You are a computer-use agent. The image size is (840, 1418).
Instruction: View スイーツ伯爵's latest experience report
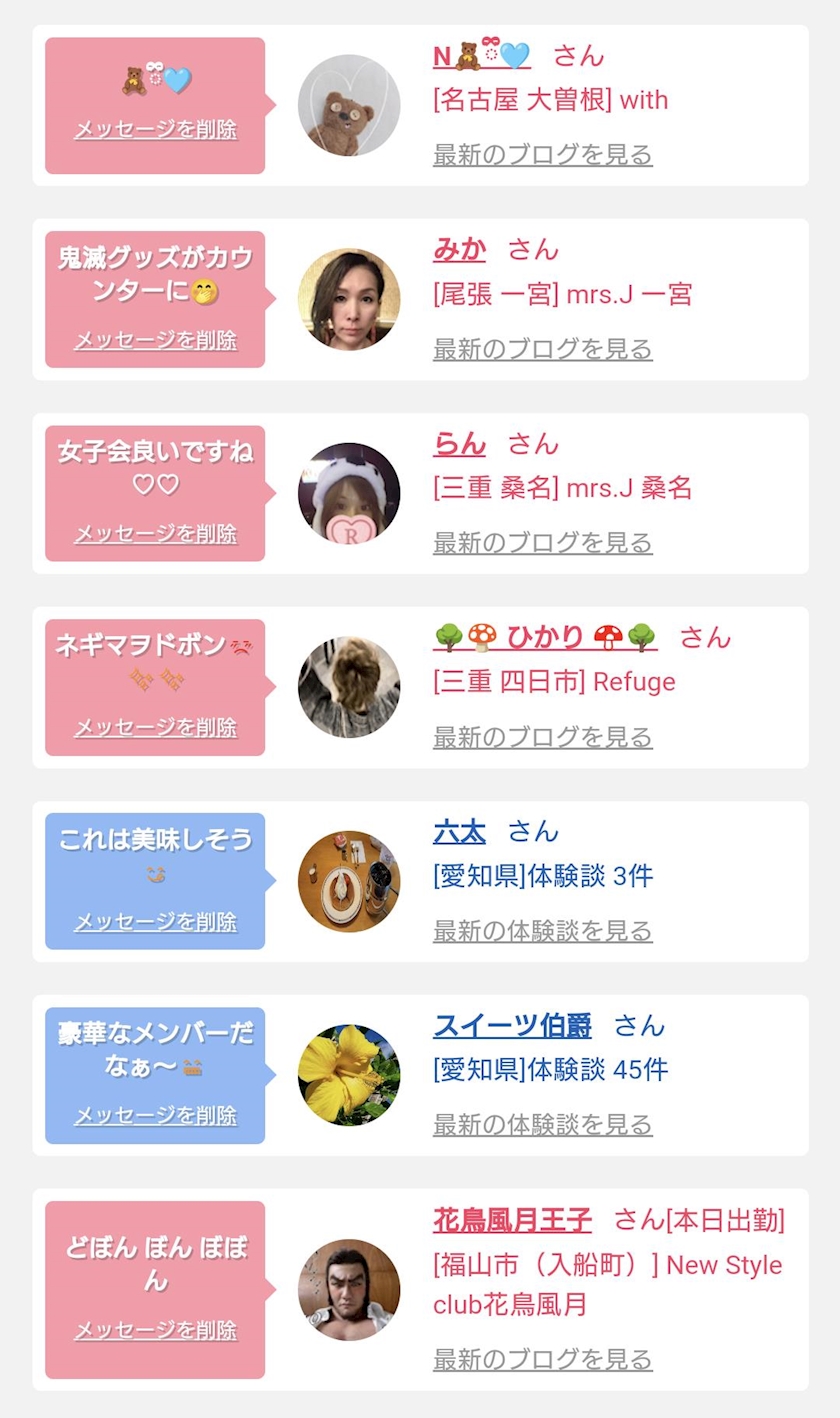click(x=542, y=1125)
